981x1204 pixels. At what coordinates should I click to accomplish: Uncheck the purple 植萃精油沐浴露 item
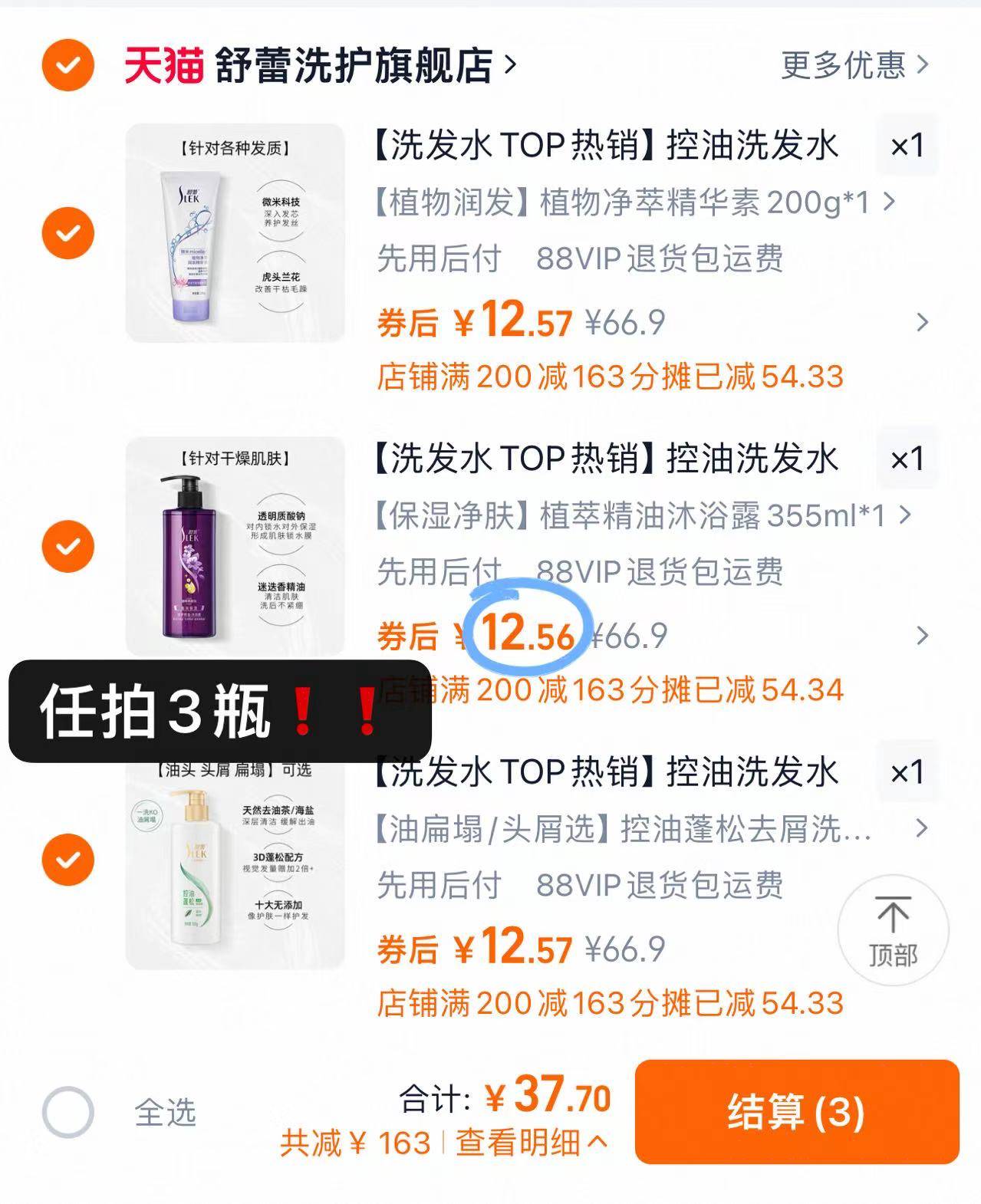pyautogui.click(x=68, y=546)
